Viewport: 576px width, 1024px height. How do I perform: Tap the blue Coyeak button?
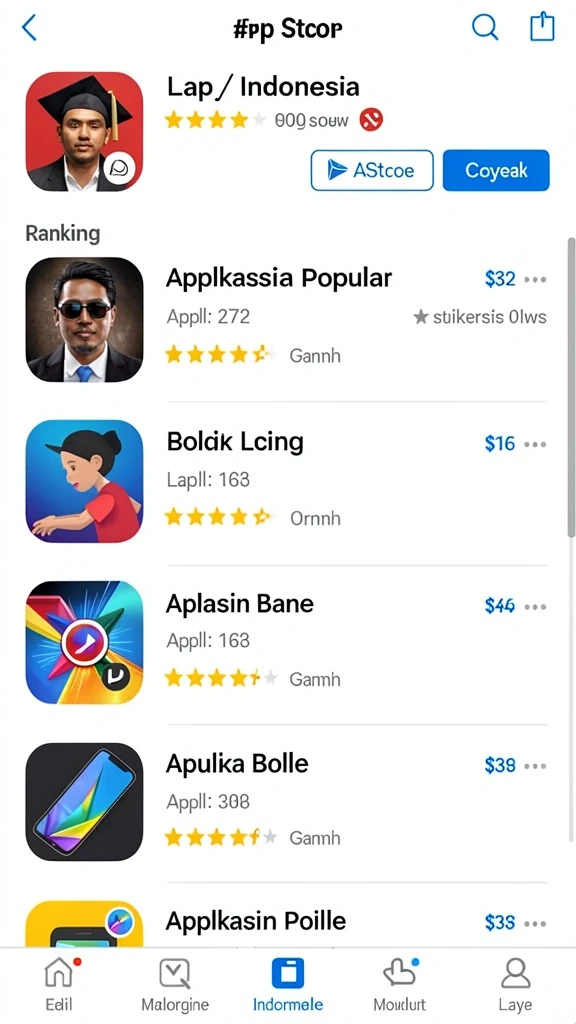point(496,170)
